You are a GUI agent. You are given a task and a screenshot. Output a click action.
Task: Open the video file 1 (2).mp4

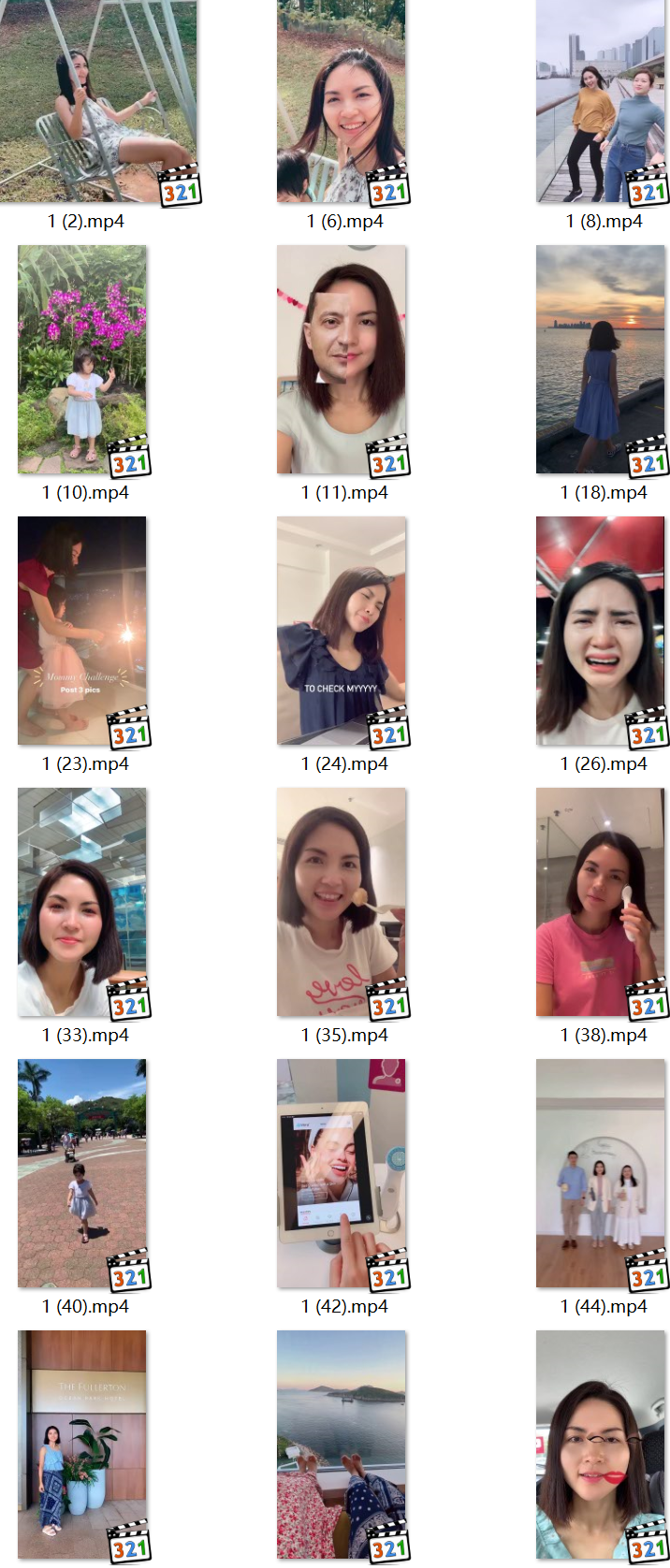coord(98,101)
